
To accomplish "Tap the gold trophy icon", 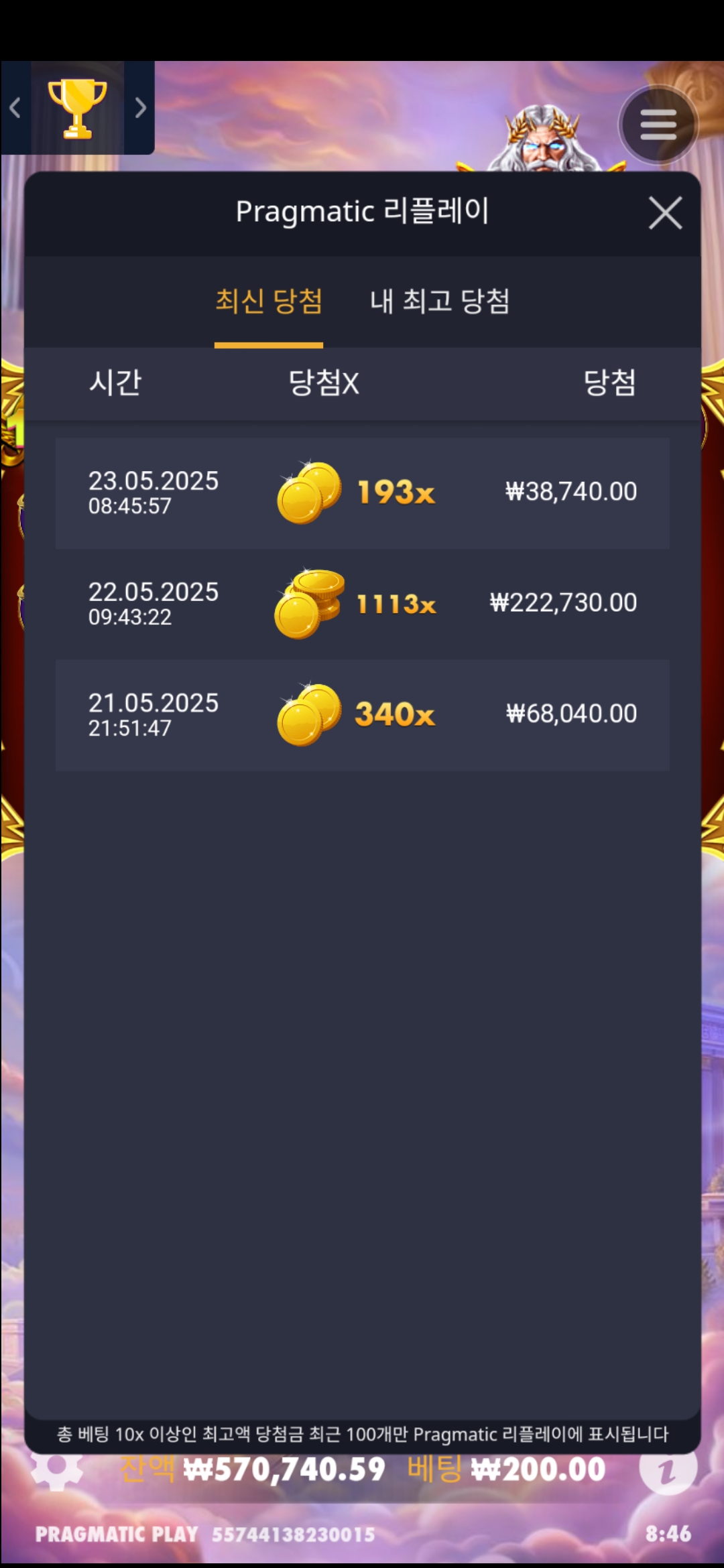I will point(77,108).
